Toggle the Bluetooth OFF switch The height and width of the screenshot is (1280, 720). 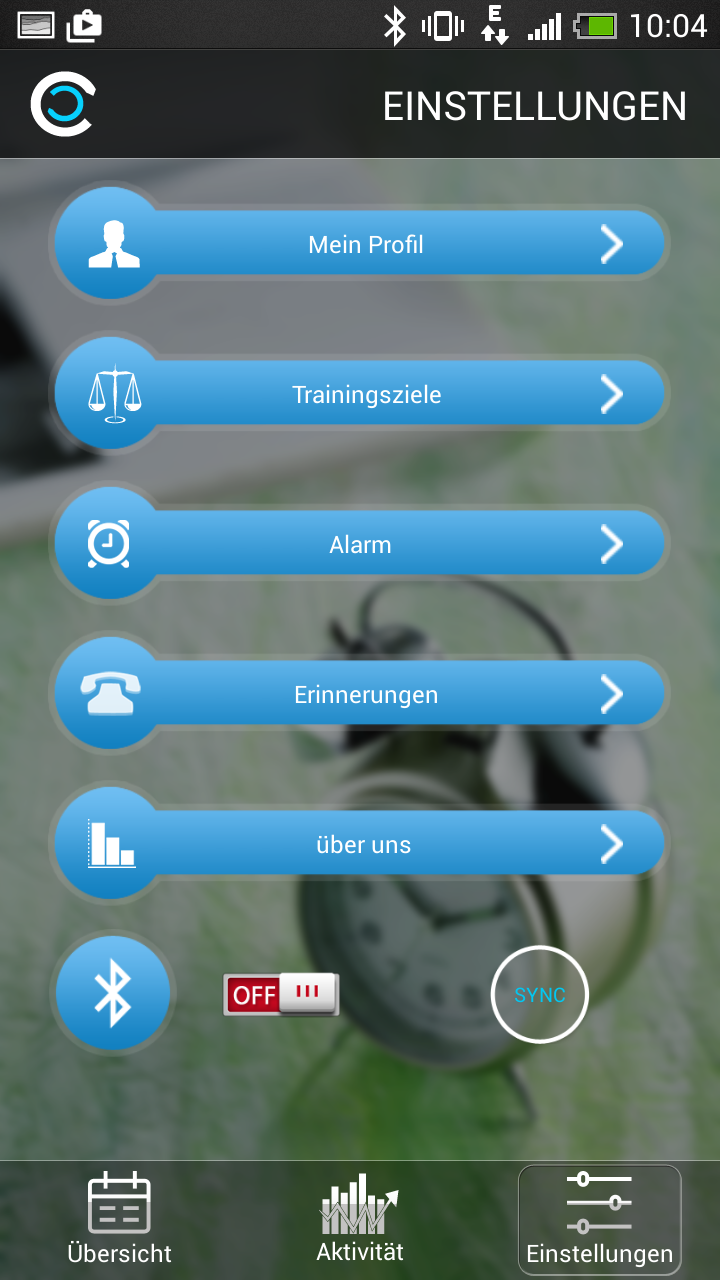pos(281,994)
